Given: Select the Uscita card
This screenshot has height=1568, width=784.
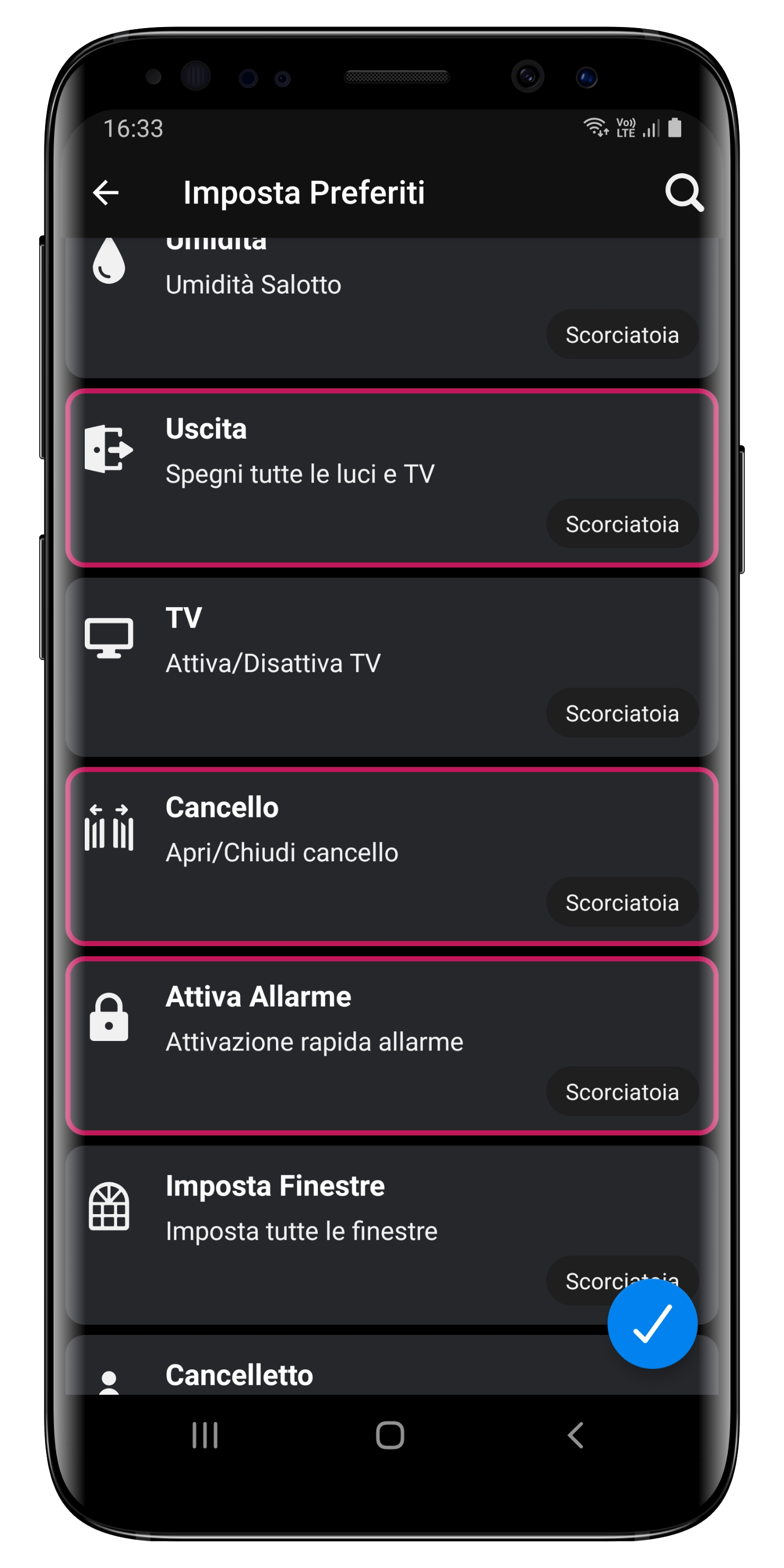Looking at the screenshot, I should coord(392,478).
